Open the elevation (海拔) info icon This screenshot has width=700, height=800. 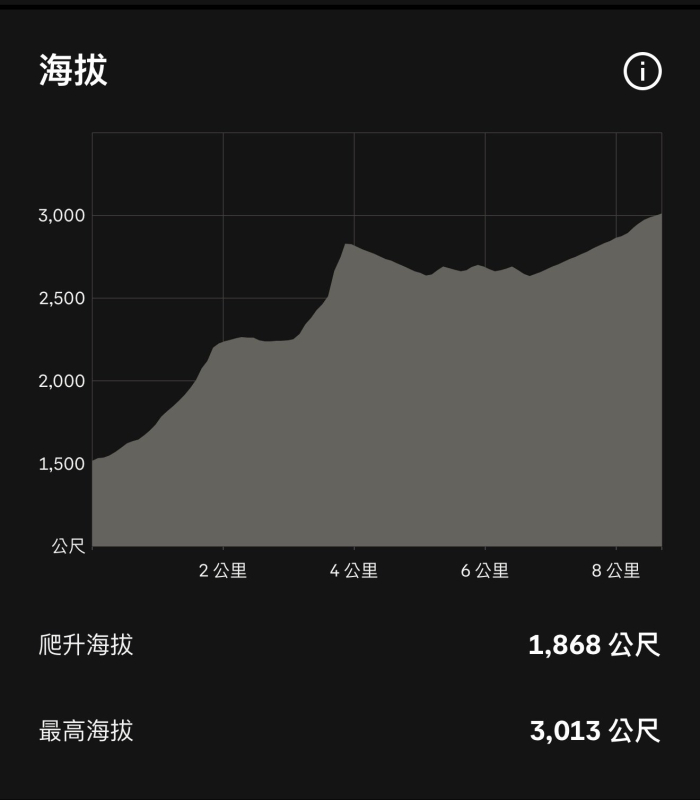(x=642, y=72)
